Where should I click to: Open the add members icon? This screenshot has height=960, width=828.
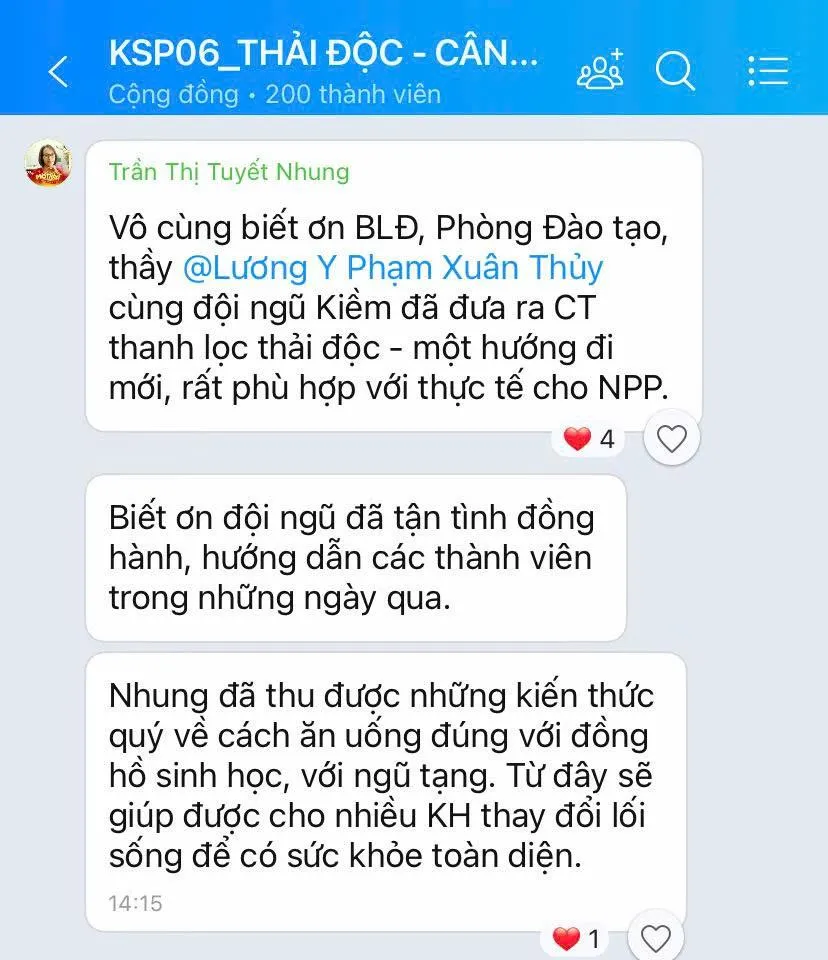pos(600,70)
